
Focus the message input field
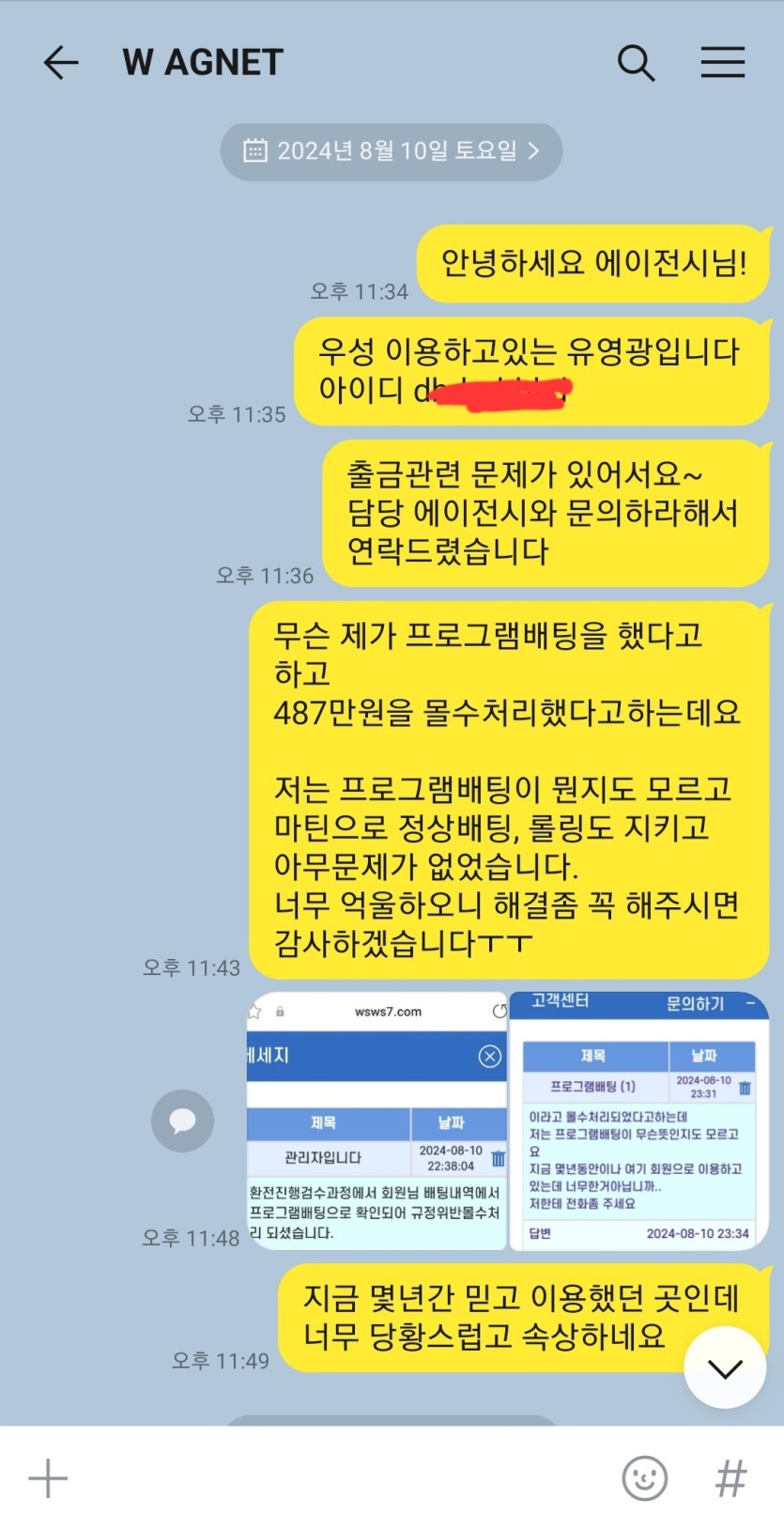coord(338,1478)
